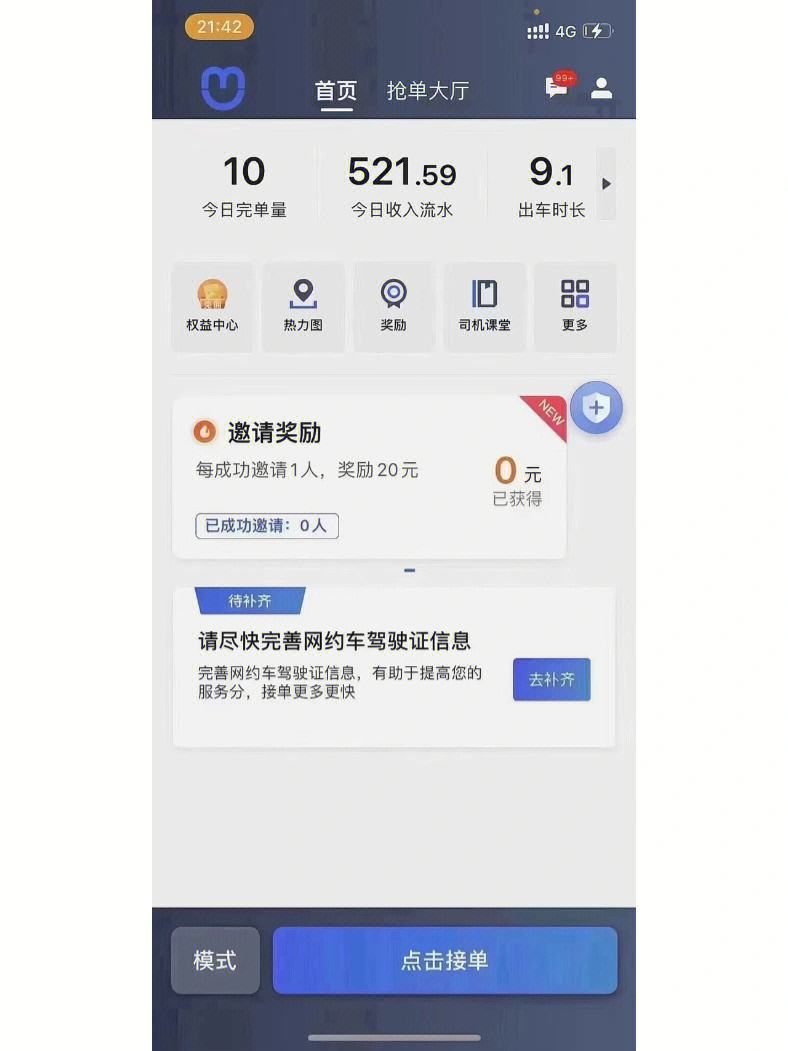Viewport: 788px width, 1051px height.
Task: Open 司机课堂
Action: coord(485,306)
